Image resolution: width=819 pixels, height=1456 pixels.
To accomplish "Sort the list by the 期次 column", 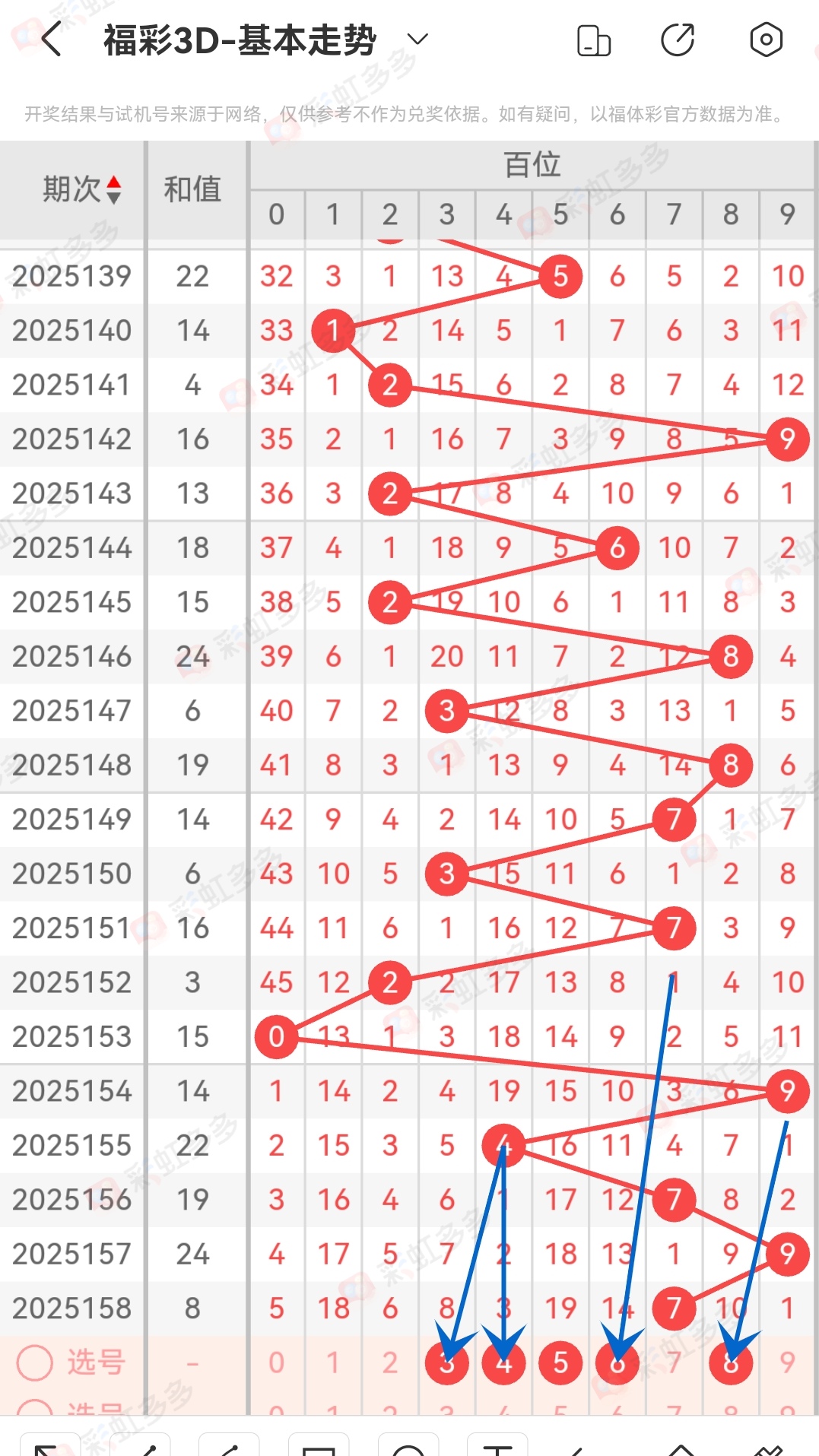I will click(x=81, y=189).
